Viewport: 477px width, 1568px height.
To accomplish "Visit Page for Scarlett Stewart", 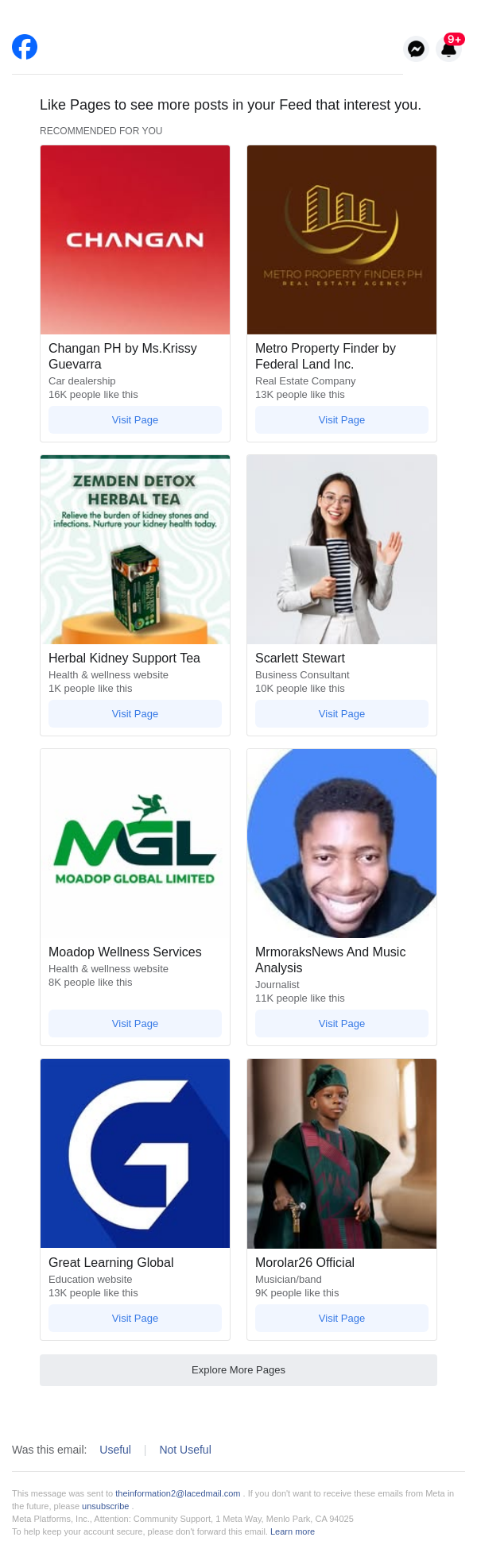I will [342, 713].
